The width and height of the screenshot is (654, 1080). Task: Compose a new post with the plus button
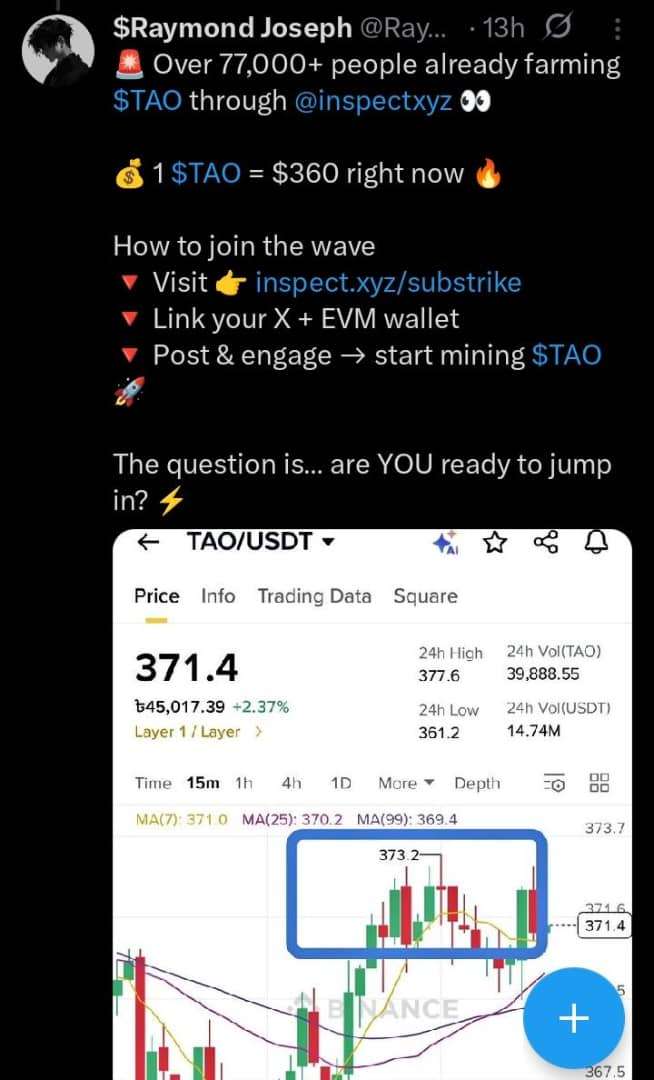pos(573,1018)
